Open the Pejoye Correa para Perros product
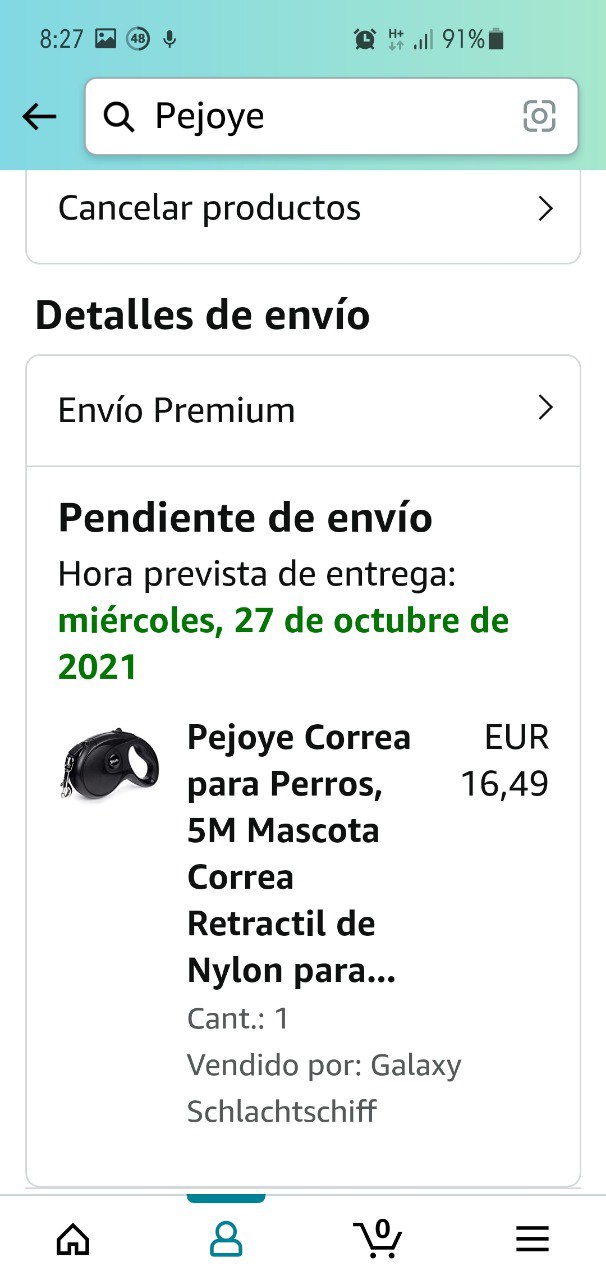 [298, 853]
